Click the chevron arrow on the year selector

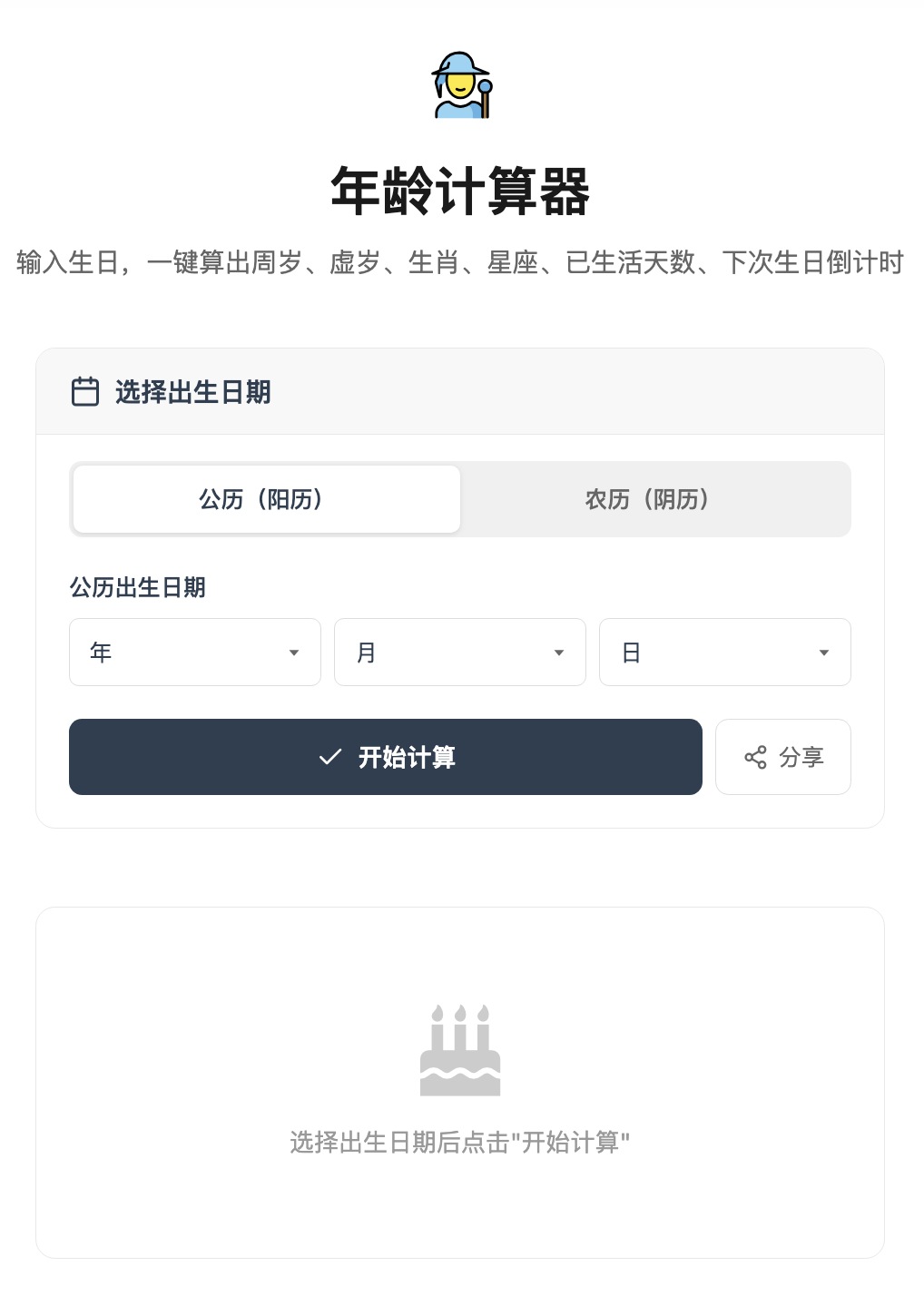coord(293,652)
